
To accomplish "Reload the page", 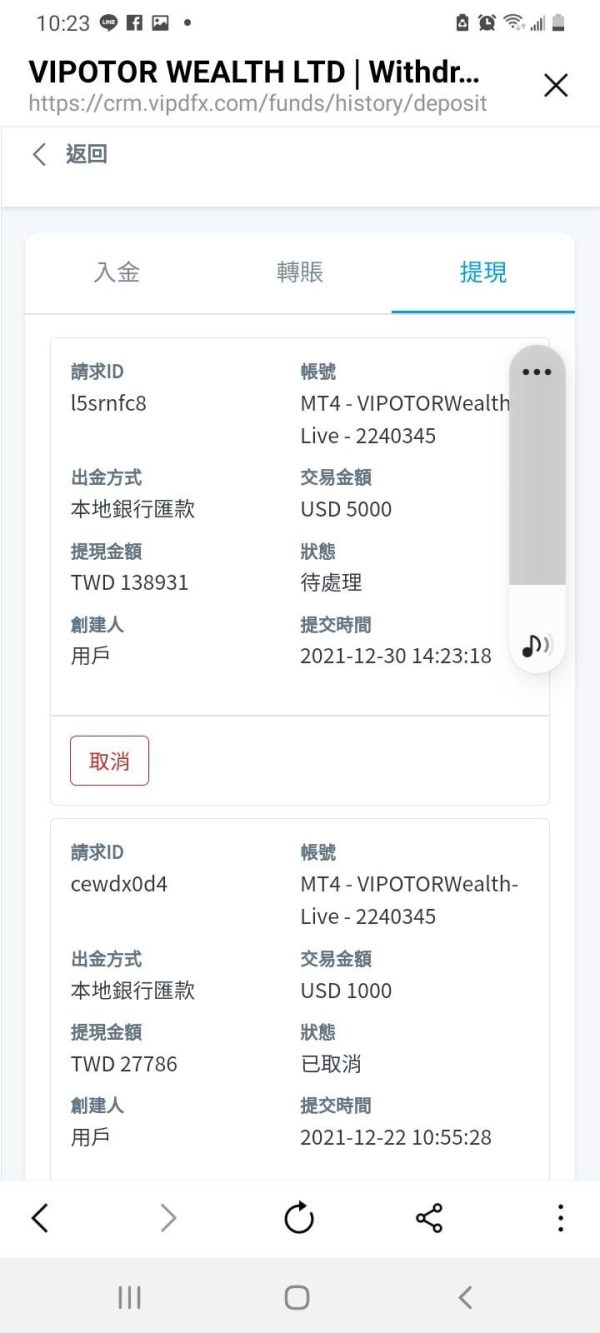I will [299, 1217].
